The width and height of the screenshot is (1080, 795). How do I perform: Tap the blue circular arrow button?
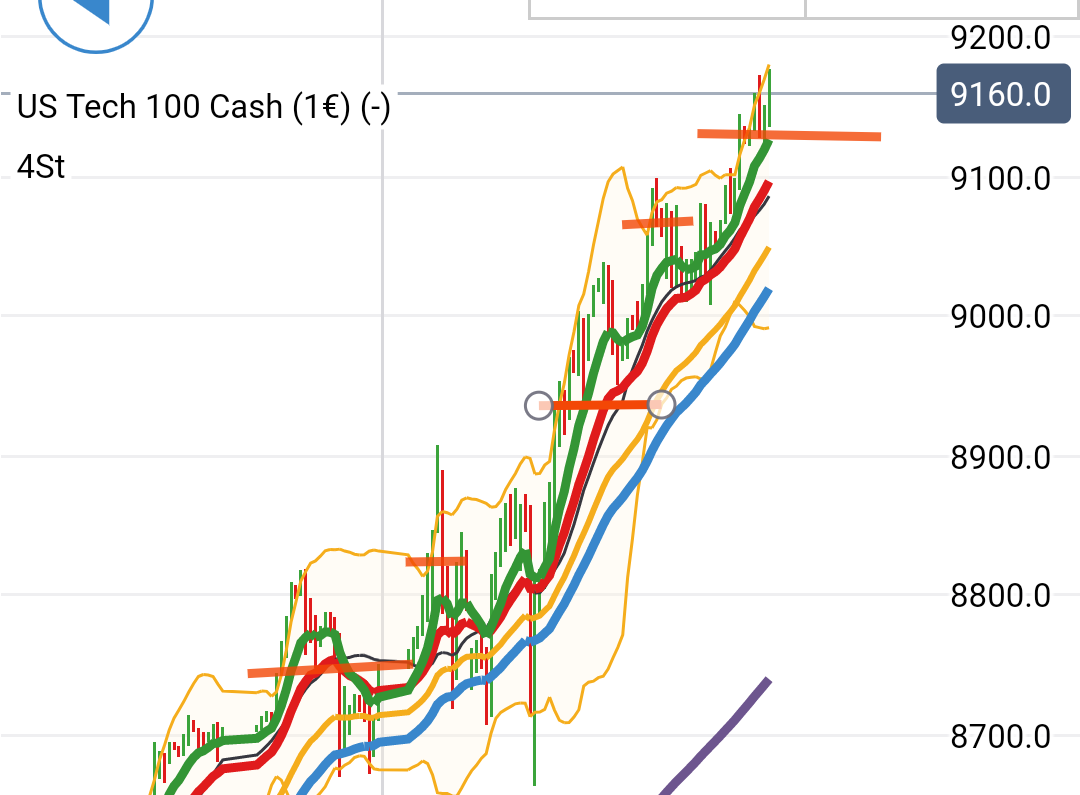pos(95,12)
